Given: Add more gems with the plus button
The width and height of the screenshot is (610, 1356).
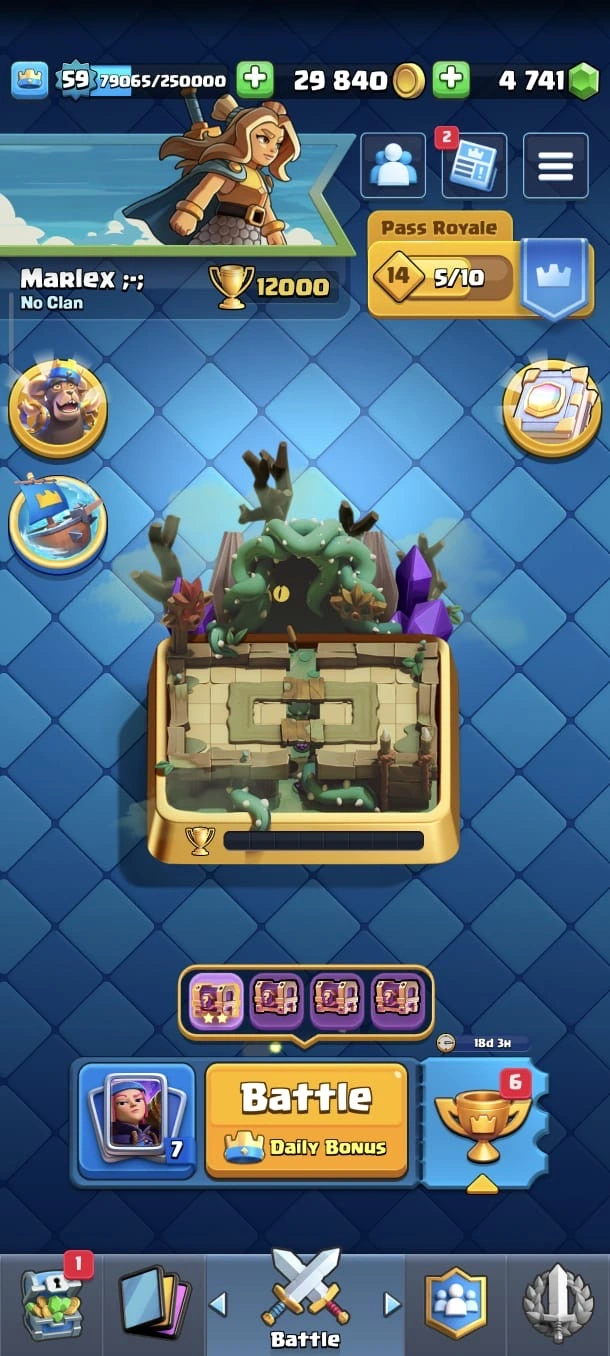Looking at the screenshot, I should point(451,80).
